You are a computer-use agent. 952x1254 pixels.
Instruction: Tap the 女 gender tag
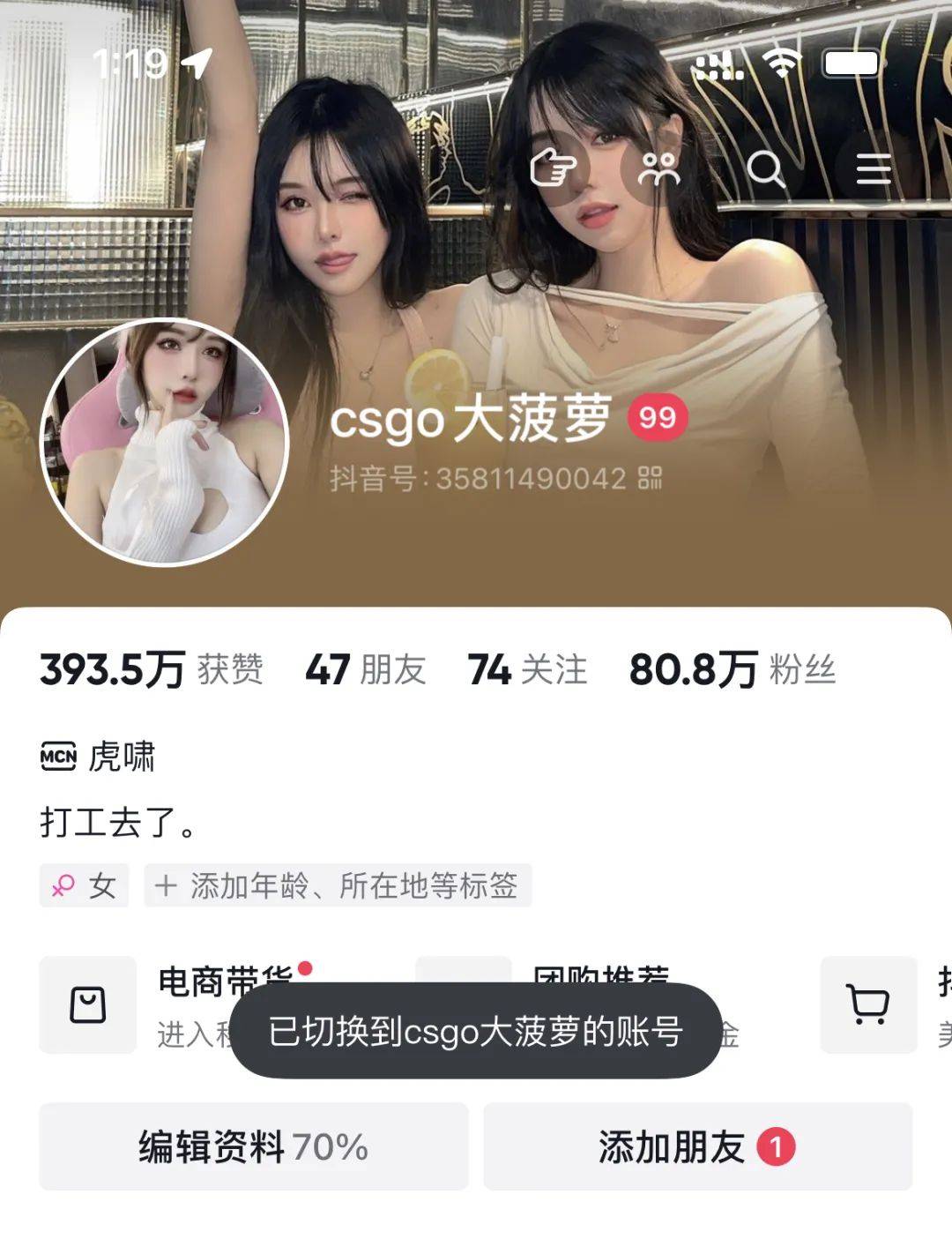tap(84, 885)
